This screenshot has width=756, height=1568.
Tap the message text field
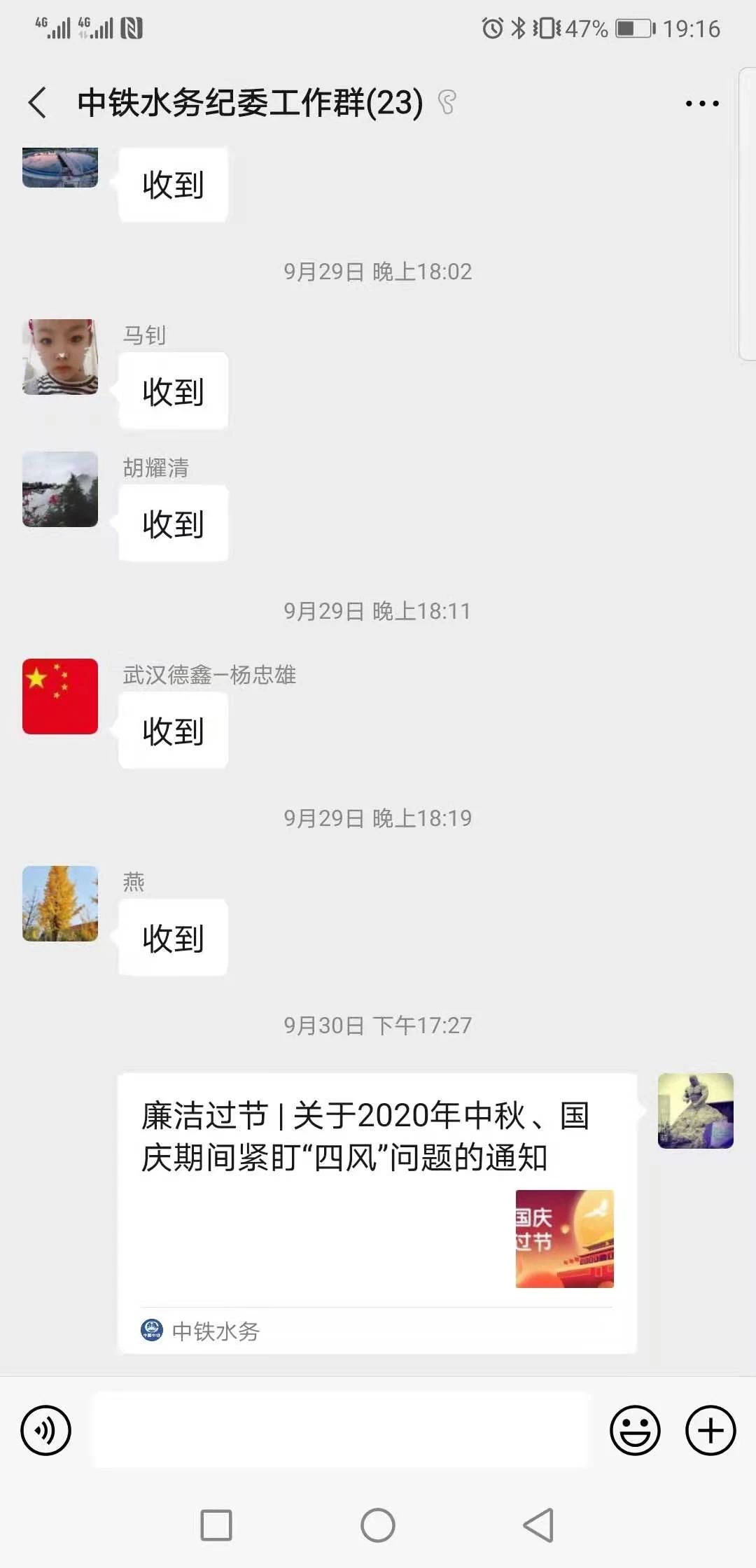point(342,1430)
